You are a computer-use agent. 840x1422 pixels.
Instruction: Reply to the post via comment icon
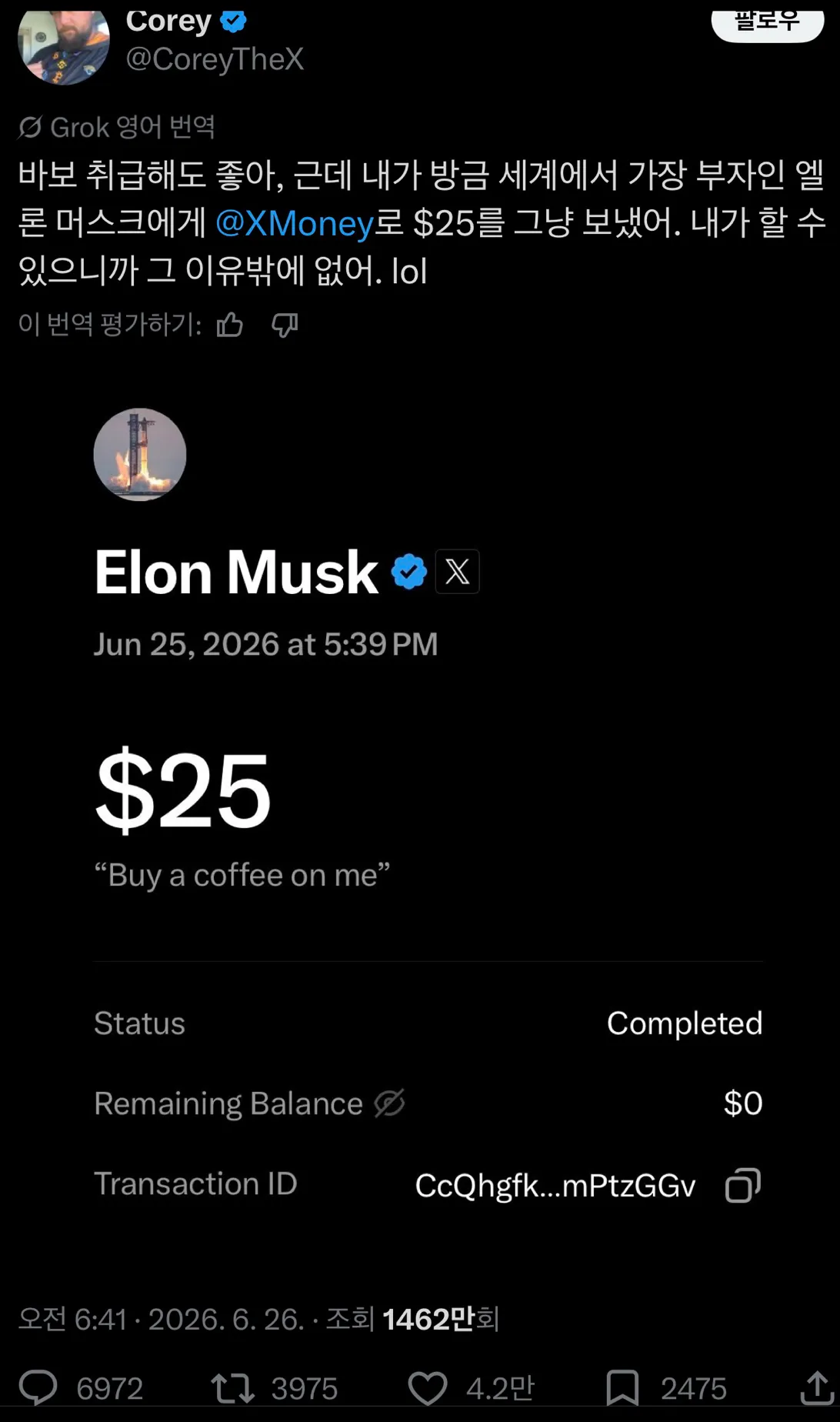pyautogui.click(x=38, y=1388)
